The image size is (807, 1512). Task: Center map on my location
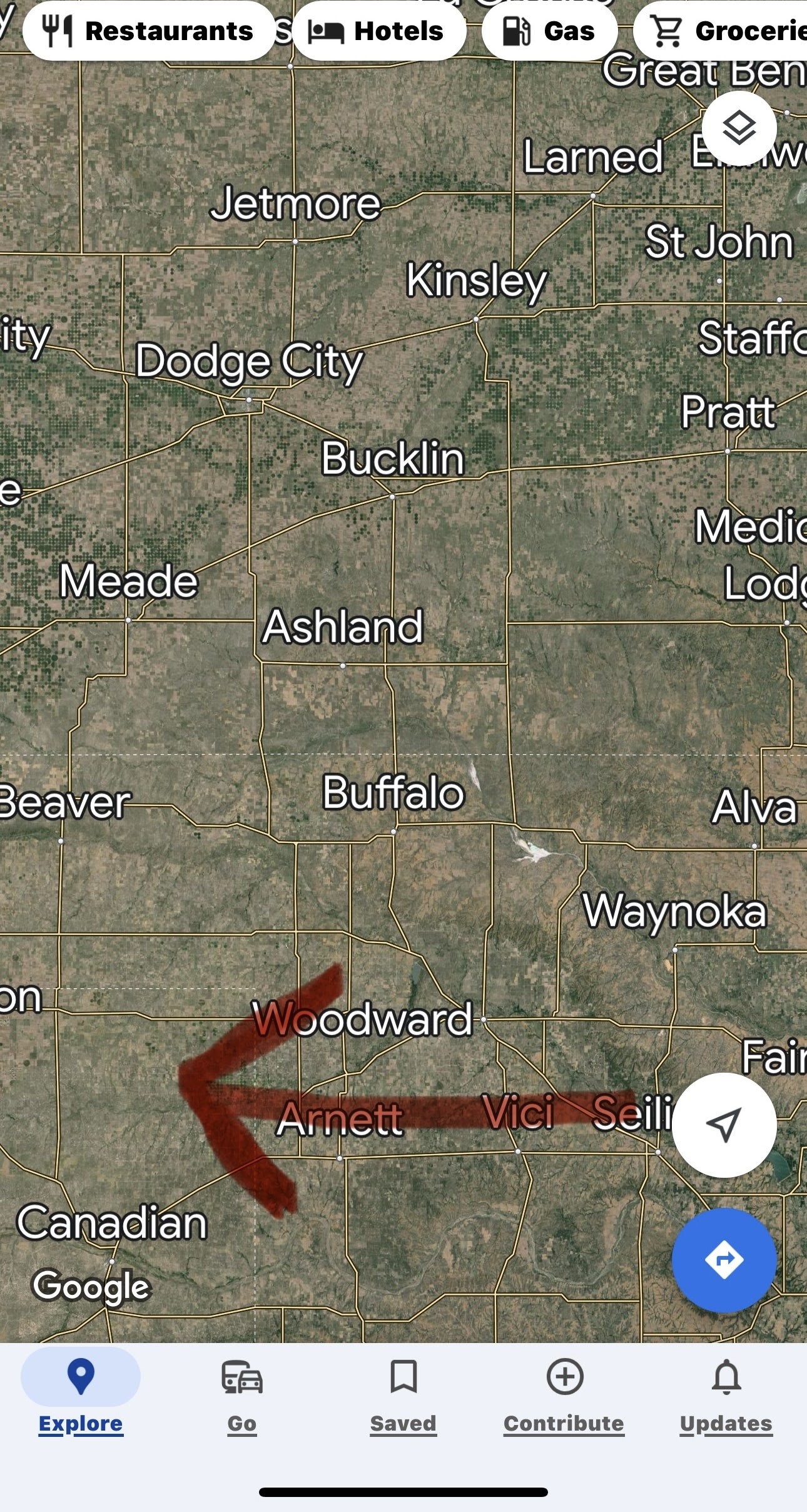724,1125
